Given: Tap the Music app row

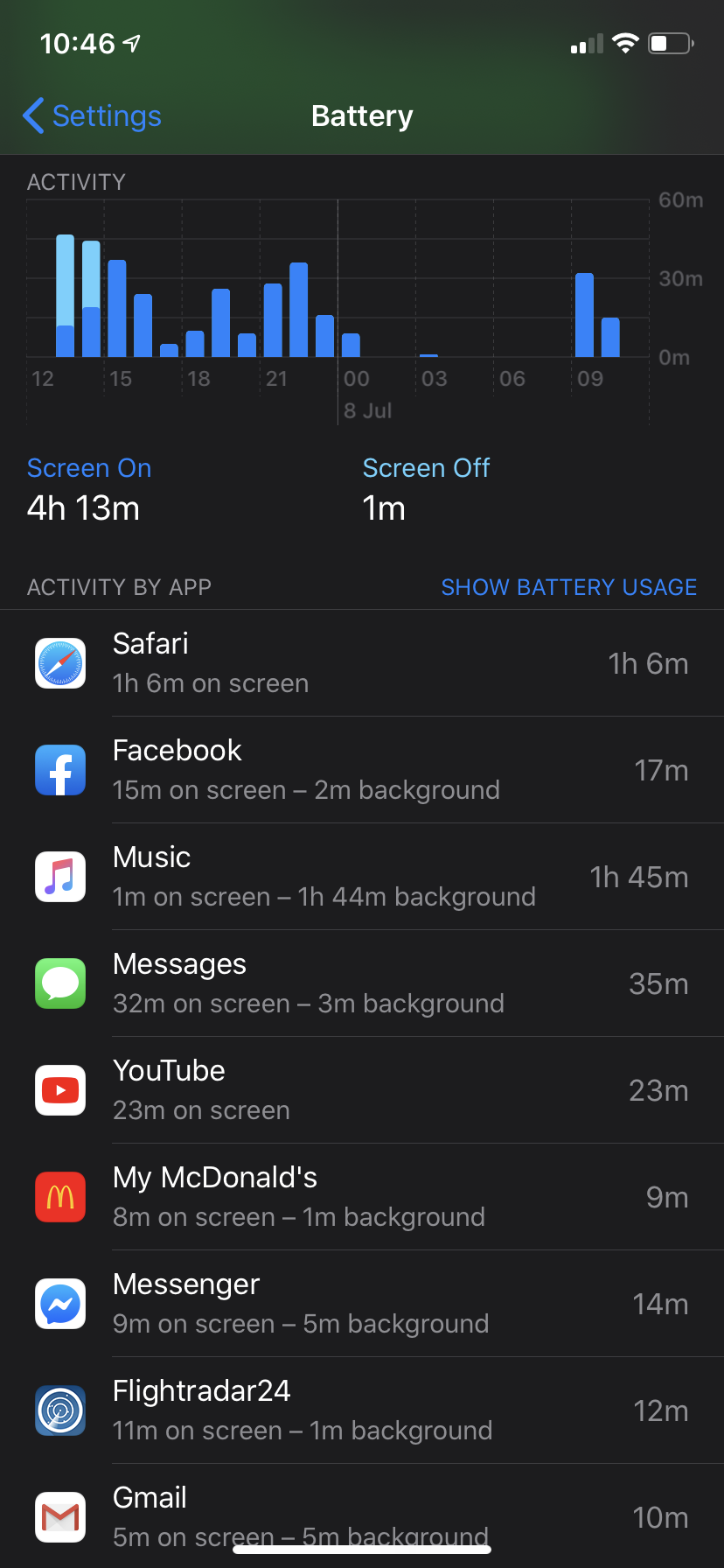Looking at the screenshot, I should pyautogui.click(x=362, y=877).
